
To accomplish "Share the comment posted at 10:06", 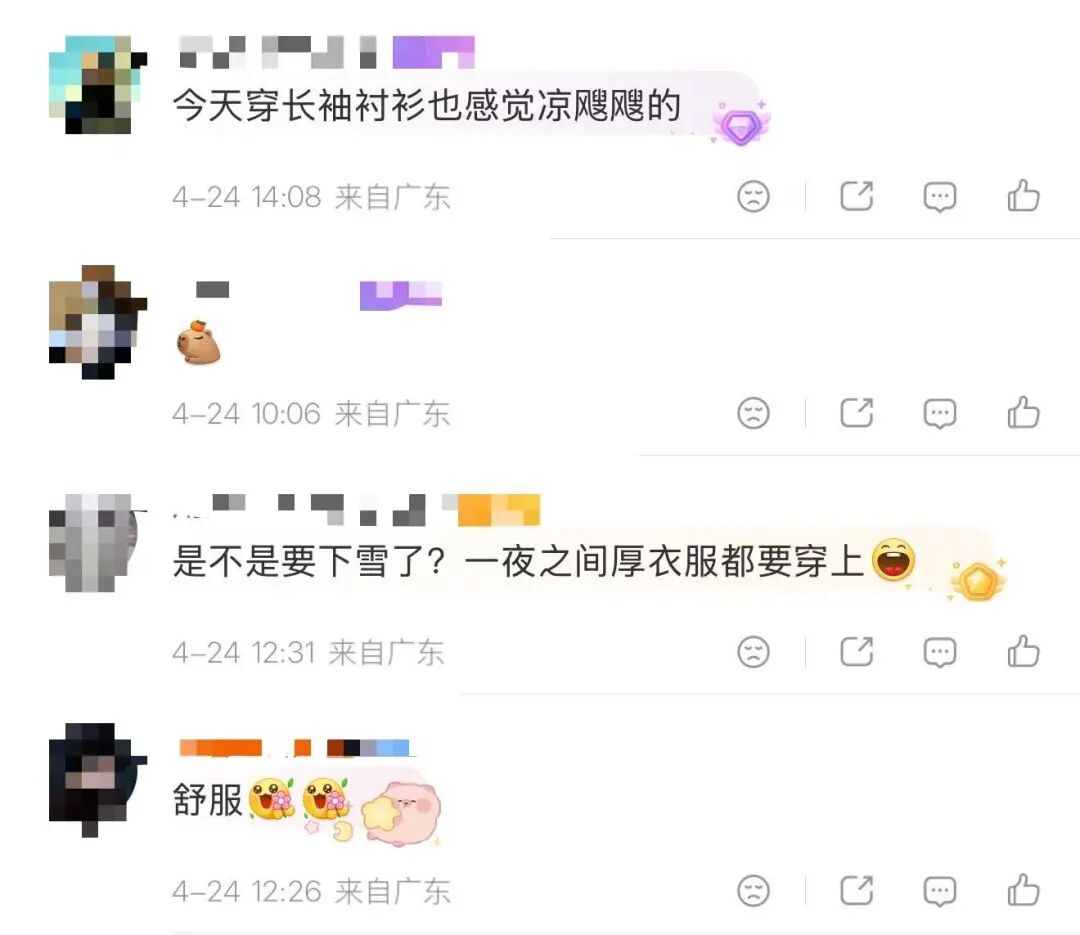I will tap(856, 412).
